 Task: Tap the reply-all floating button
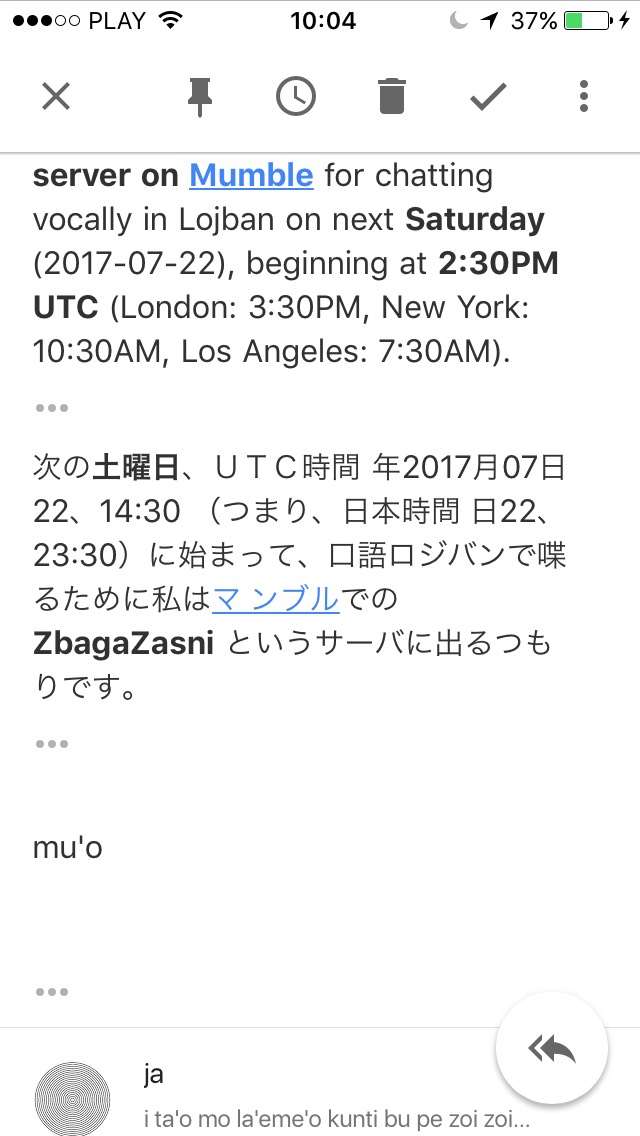point(552,1048)
